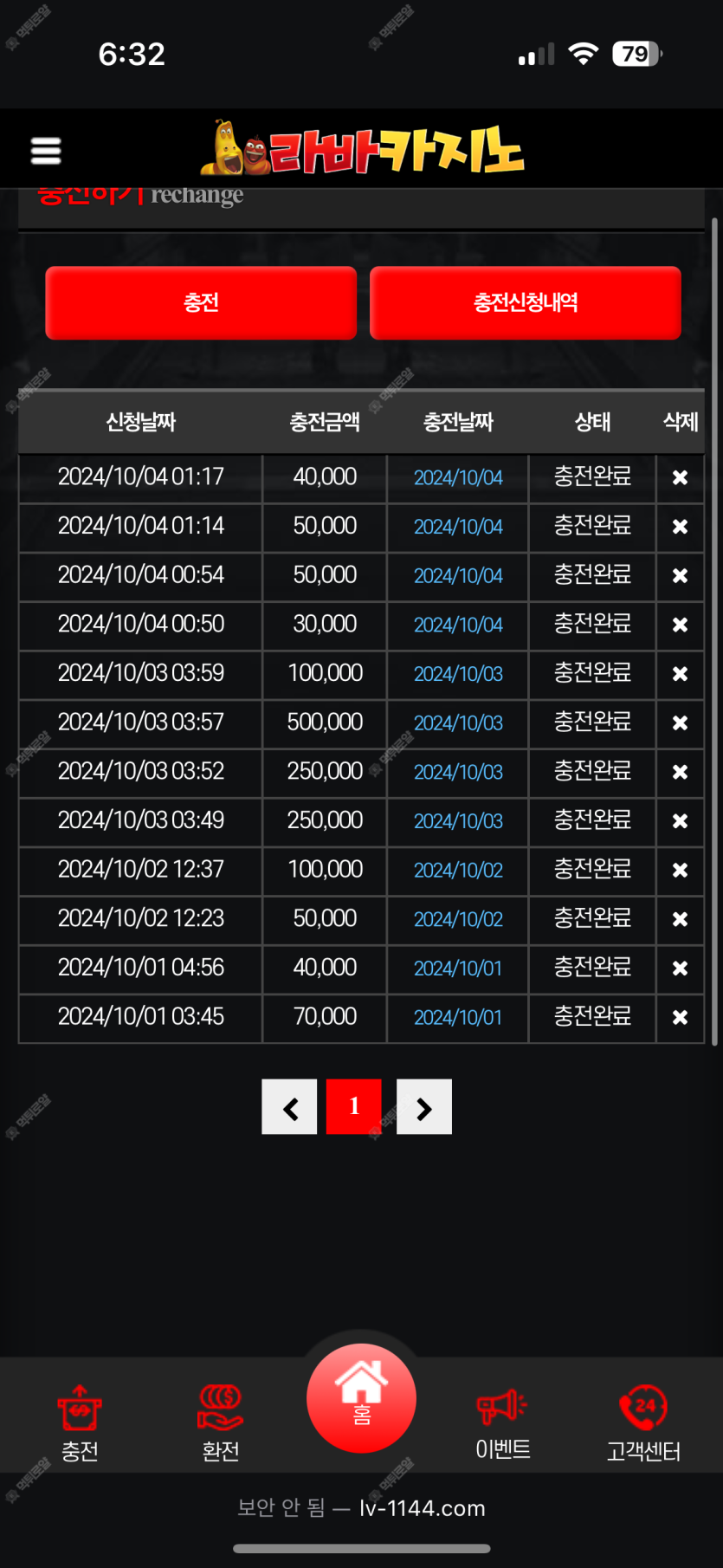The height and width of the screenshot is (1568, 723).
Task: Delete the 2024/10/03 03:49 entry
Action: [680, 820]
